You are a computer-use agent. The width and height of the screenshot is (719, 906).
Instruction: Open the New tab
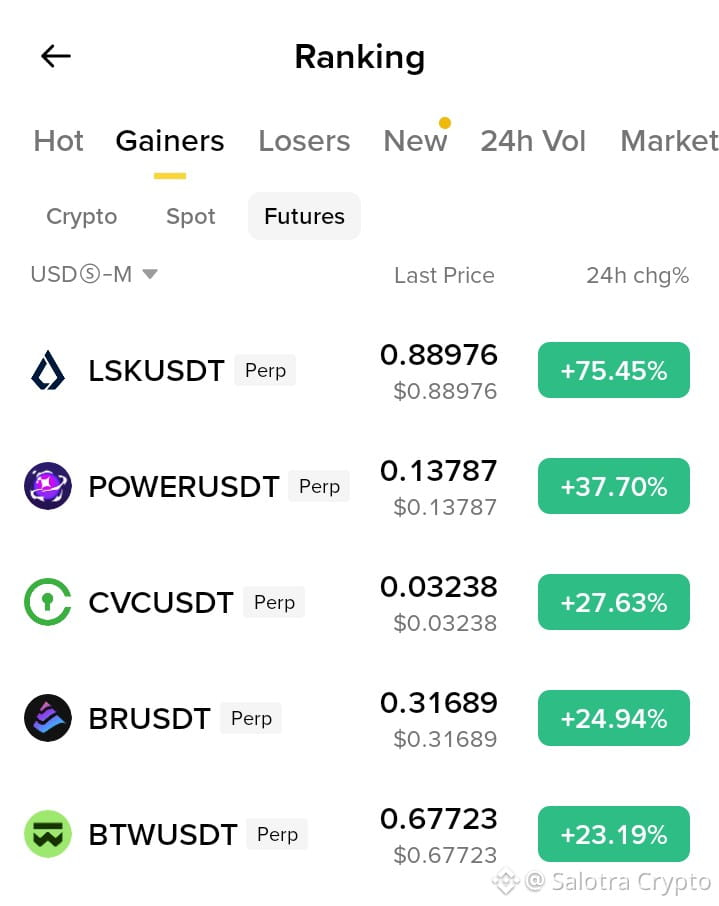415,140
